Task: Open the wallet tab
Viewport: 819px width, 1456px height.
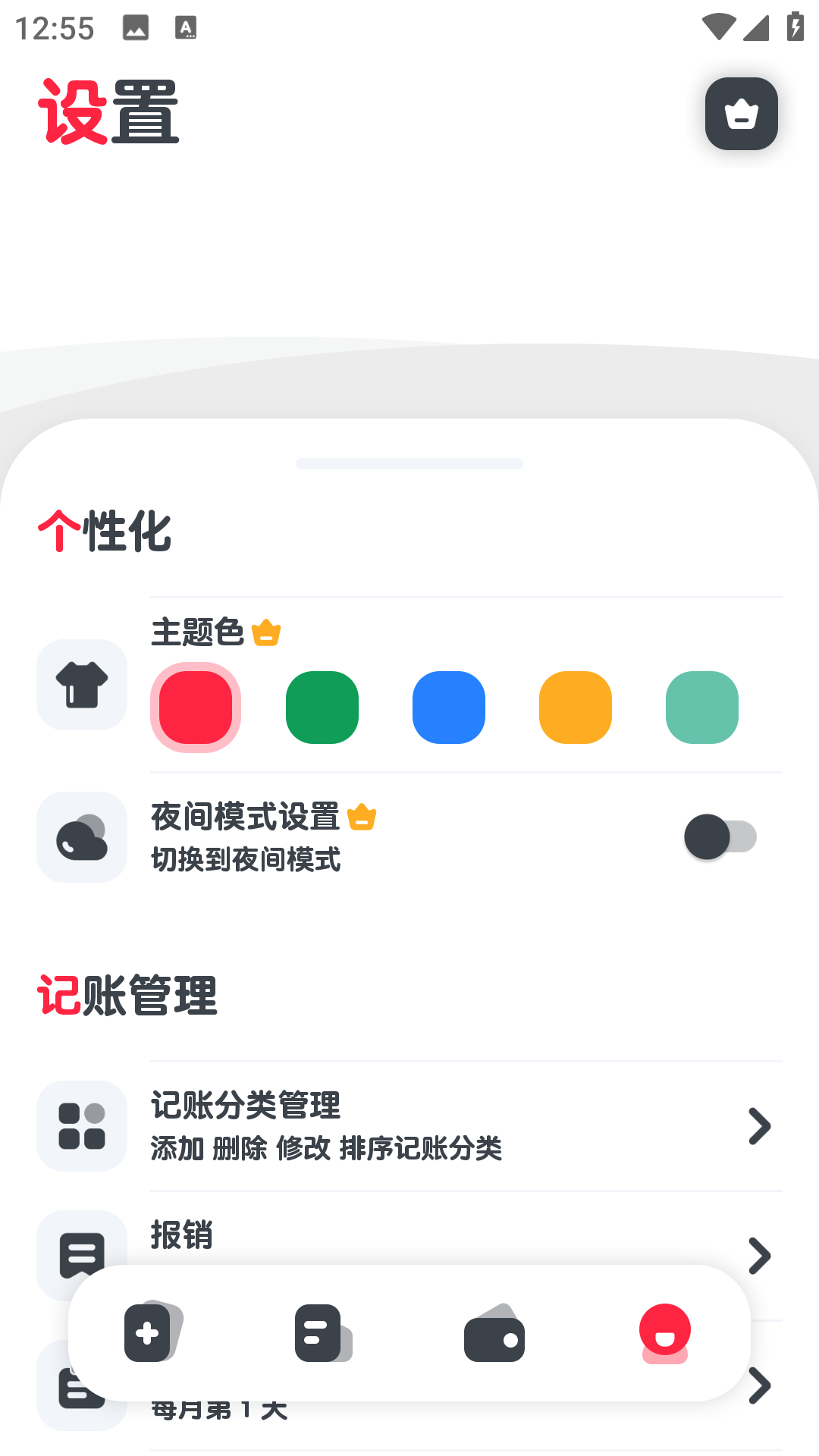Action: (494, 1332)
